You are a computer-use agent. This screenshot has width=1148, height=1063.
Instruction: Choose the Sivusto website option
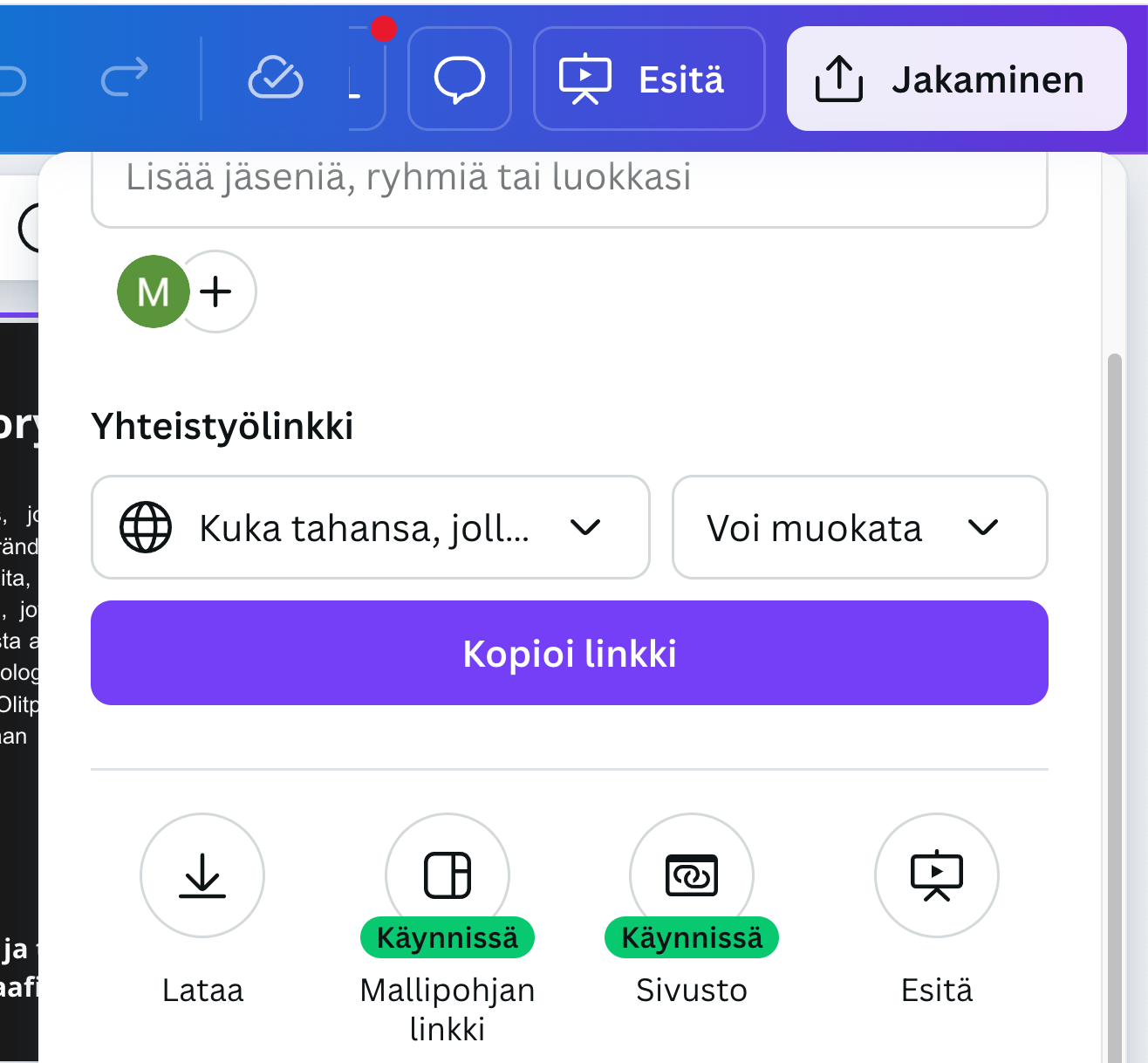pos(692,875)
